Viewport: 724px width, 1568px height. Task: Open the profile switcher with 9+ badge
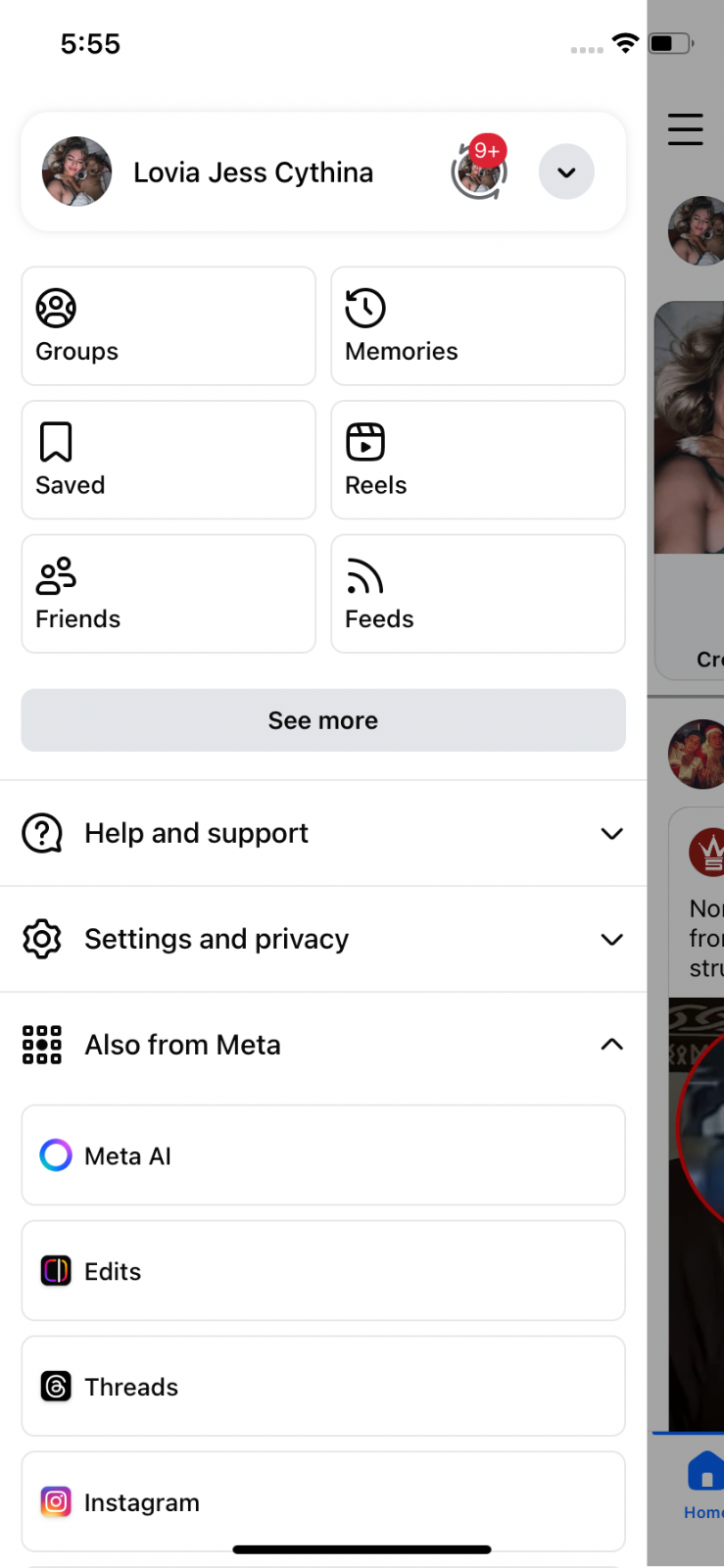coord(479,171)
